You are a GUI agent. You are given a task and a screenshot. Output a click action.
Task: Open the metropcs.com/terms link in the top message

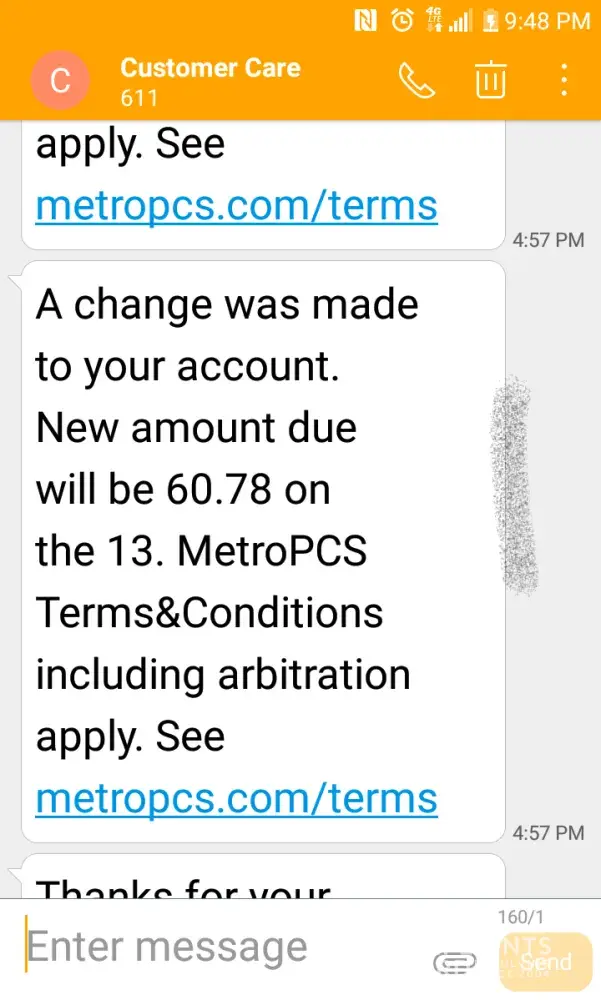236,206
